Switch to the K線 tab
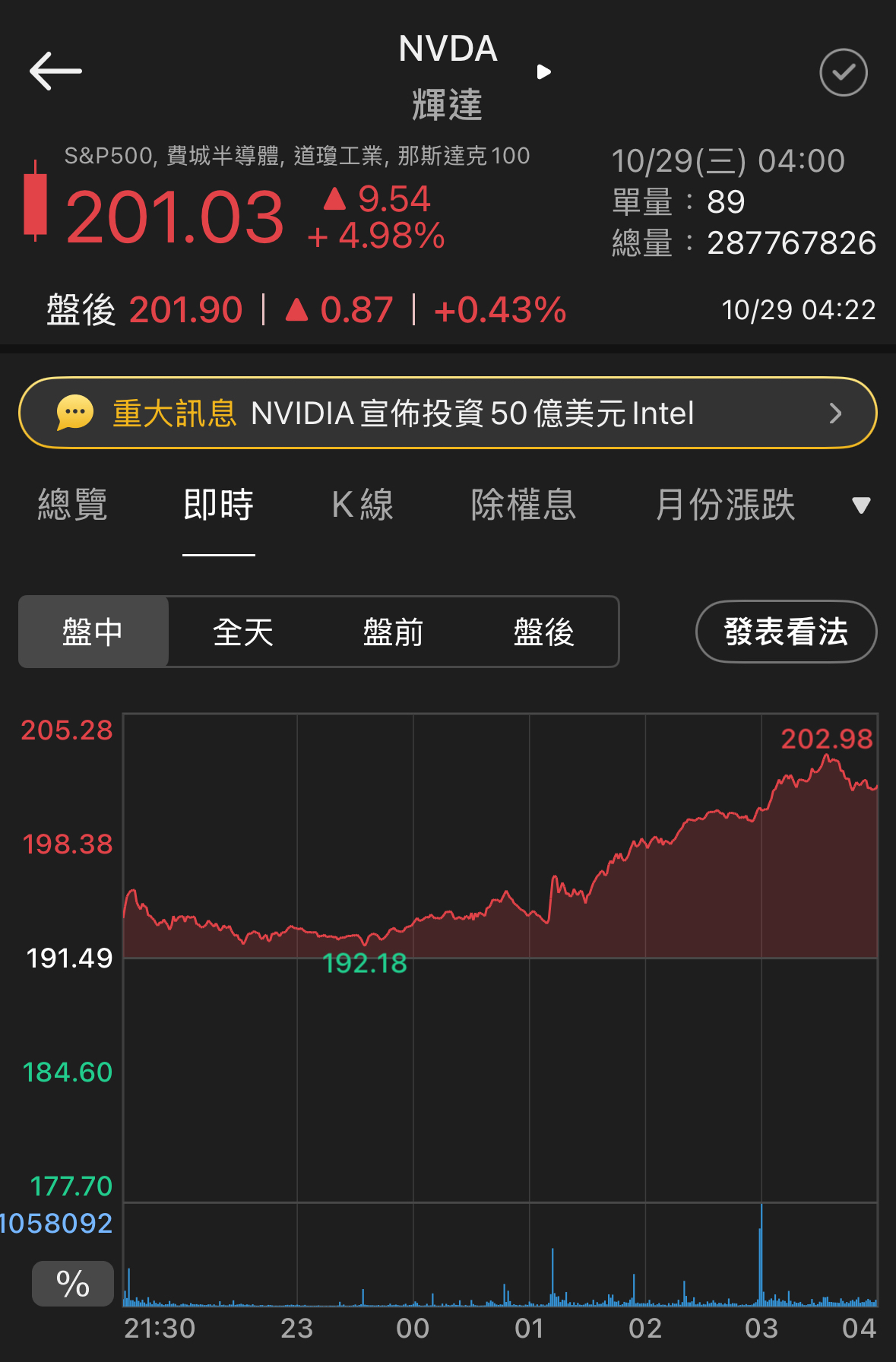 (363, 505)
